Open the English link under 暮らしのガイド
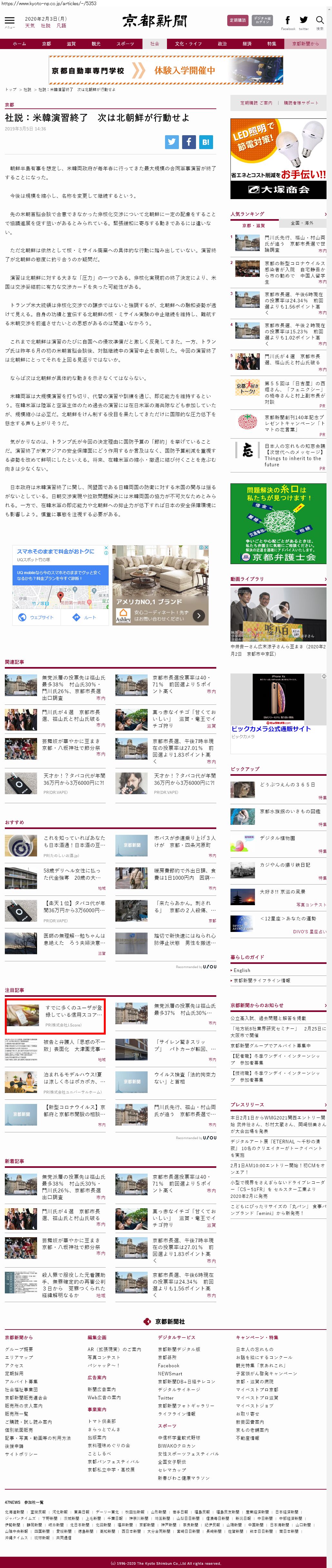Viewport: 332px width, 1568px height. pos(242,970)
